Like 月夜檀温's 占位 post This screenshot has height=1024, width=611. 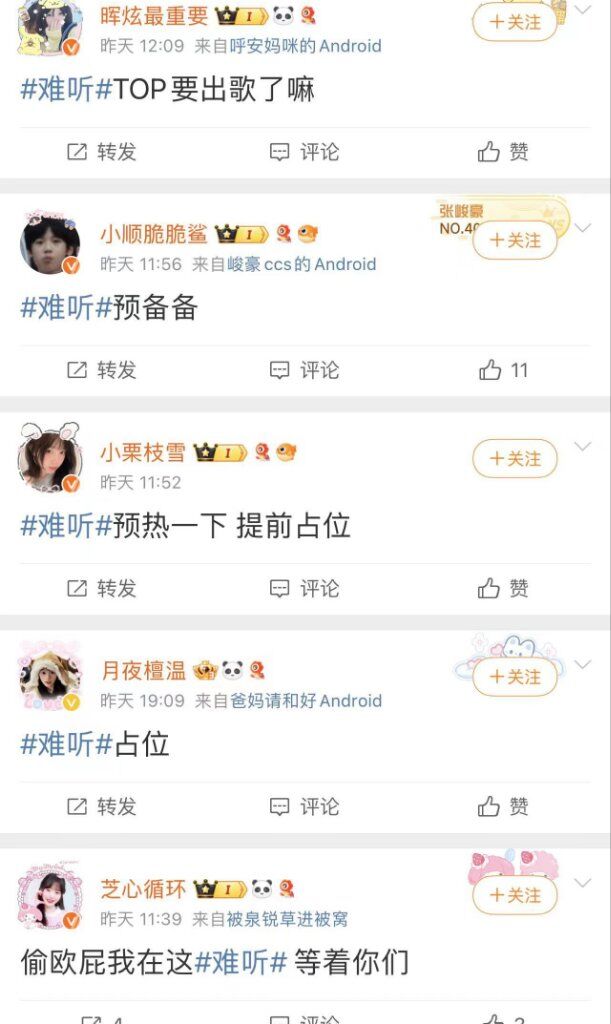[x=503, y=806]
